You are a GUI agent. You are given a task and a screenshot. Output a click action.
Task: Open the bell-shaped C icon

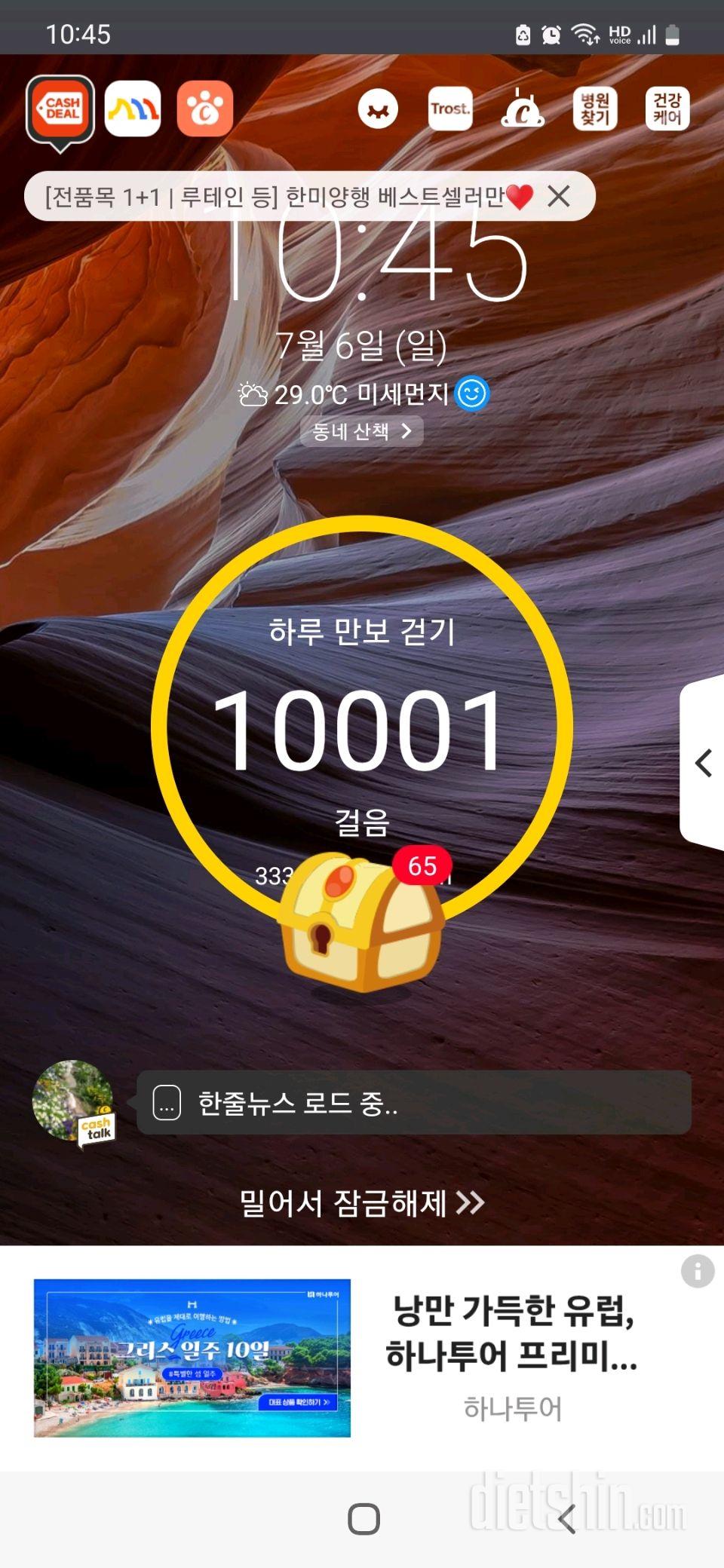pos(523,109)
